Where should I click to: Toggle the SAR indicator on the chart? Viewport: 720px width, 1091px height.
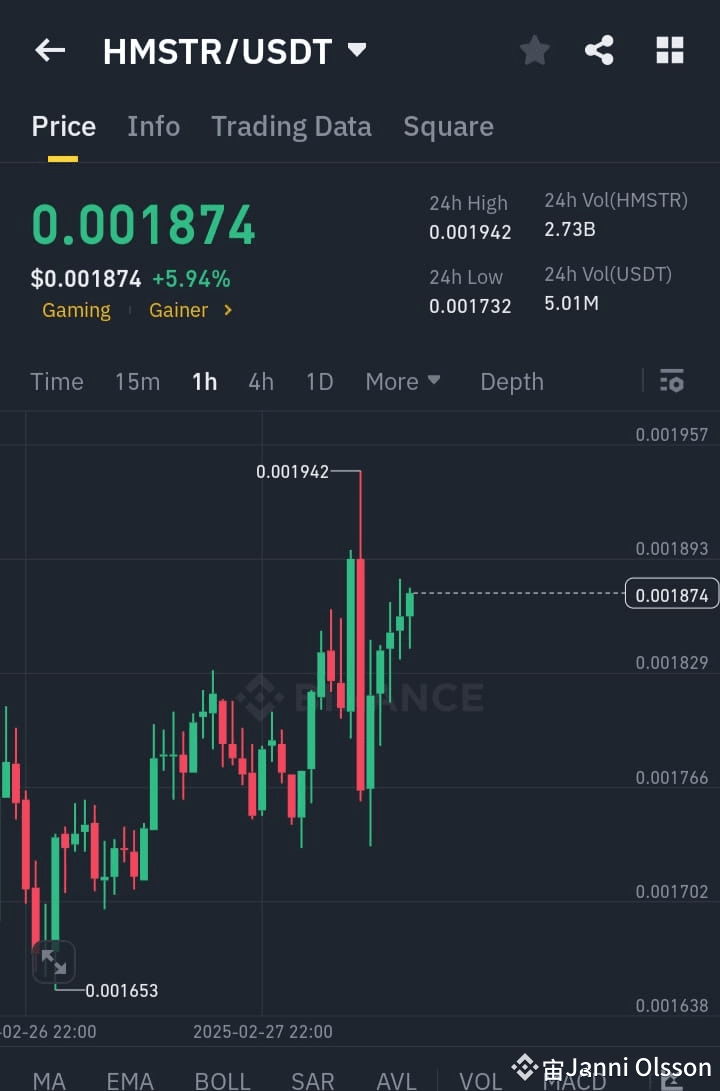(312, 1080)
